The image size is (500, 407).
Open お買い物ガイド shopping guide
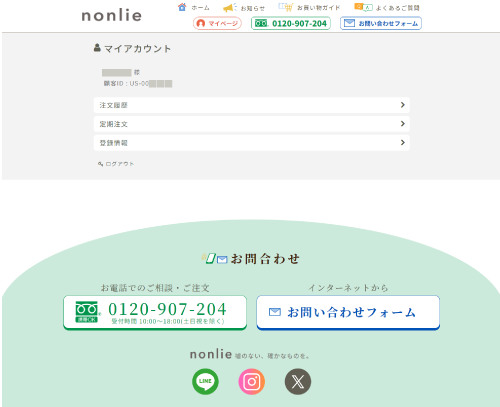coord(309,7)
